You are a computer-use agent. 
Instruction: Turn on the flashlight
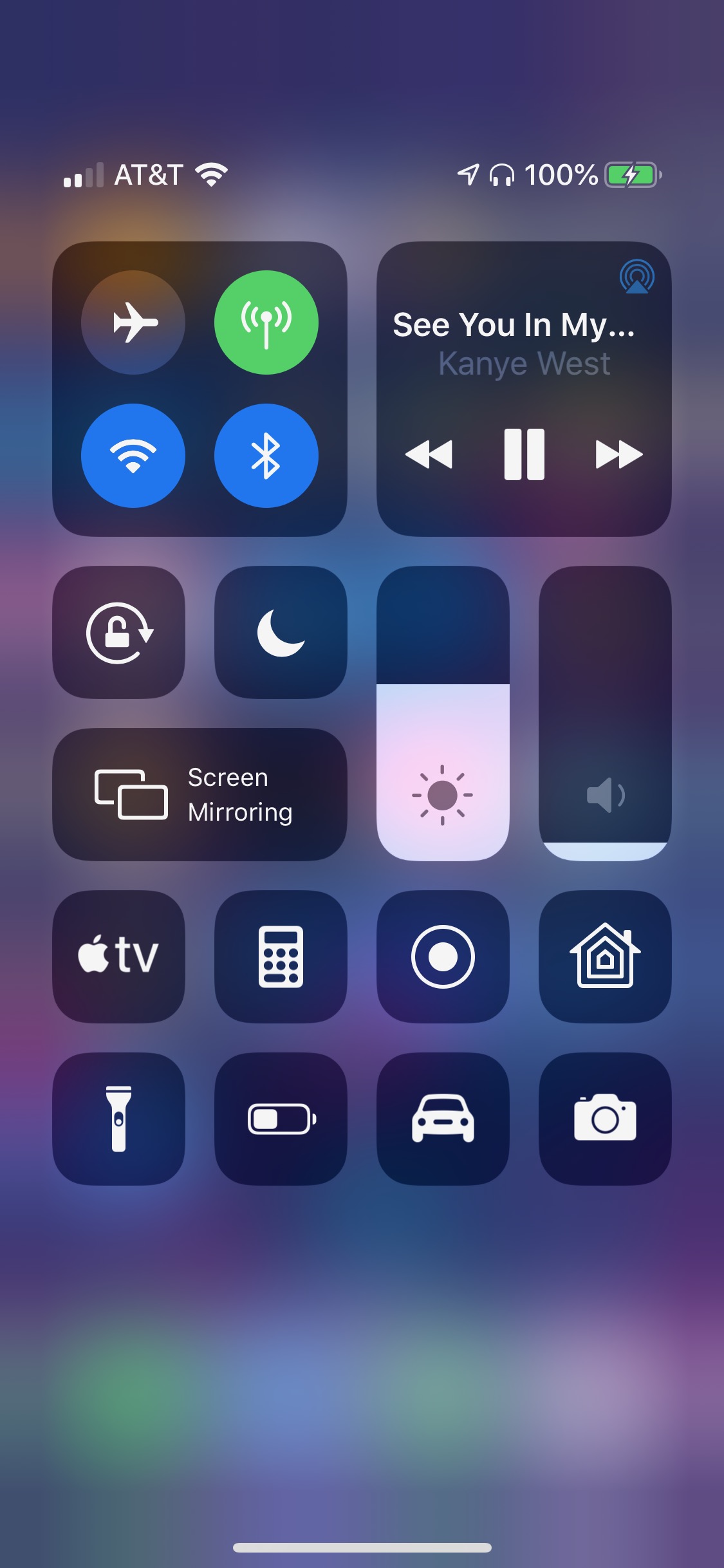[119, 1119]
